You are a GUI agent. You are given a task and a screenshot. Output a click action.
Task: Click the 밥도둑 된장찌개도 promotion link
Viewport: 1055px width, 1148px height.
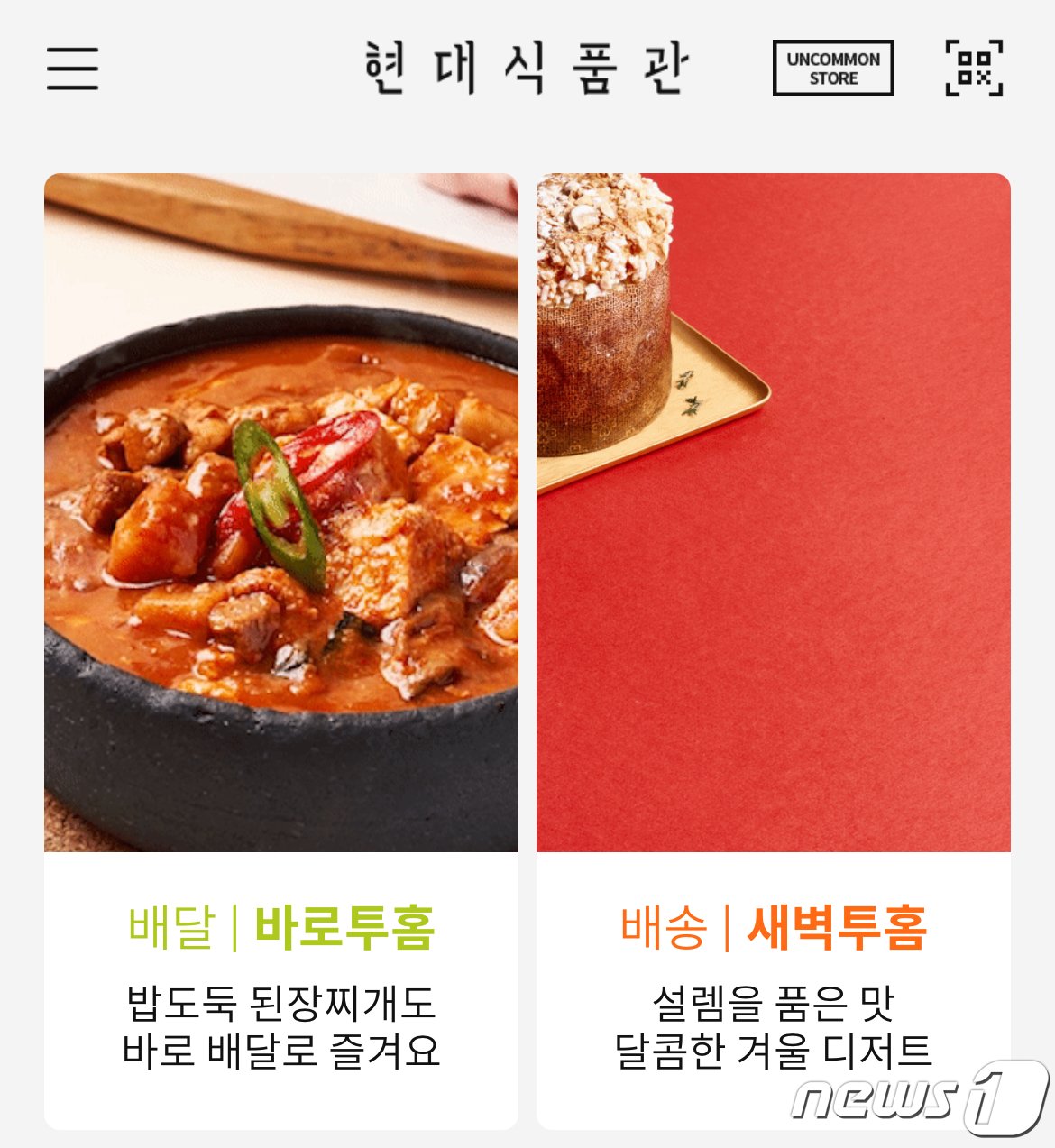[280, 1001]
